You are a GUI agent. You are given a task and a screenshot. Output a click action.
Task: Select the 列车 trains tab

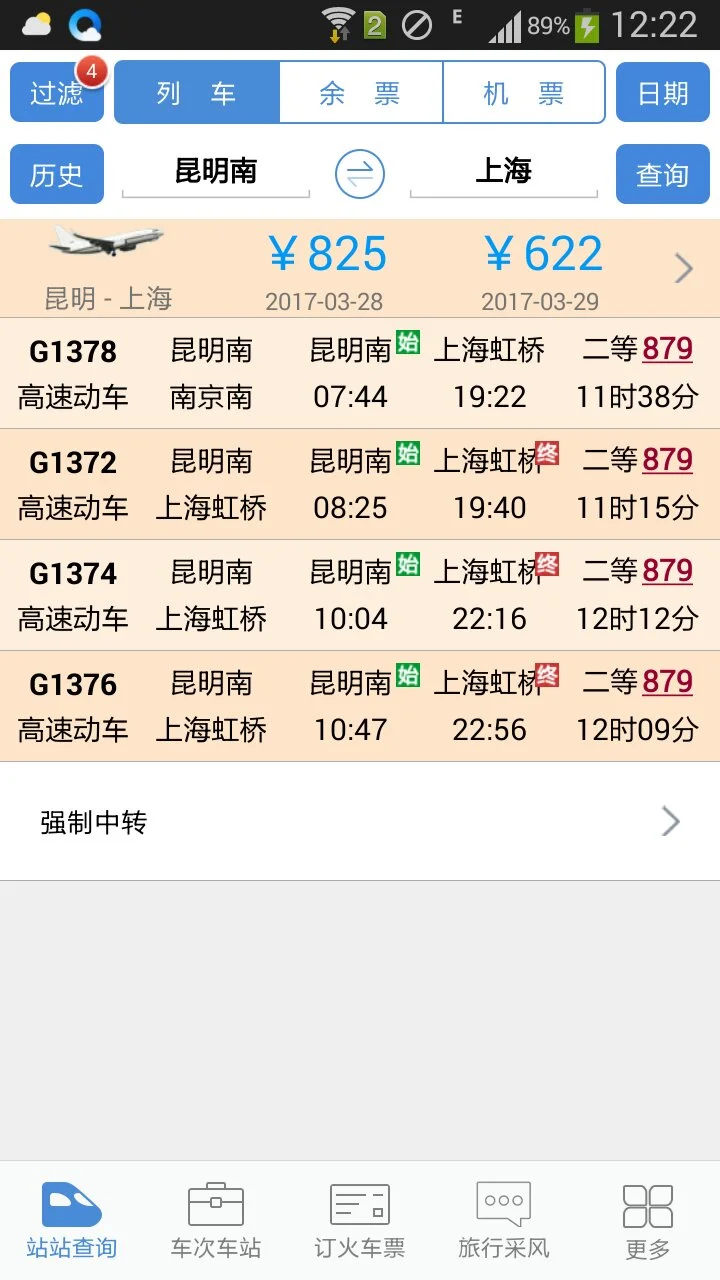197,90
